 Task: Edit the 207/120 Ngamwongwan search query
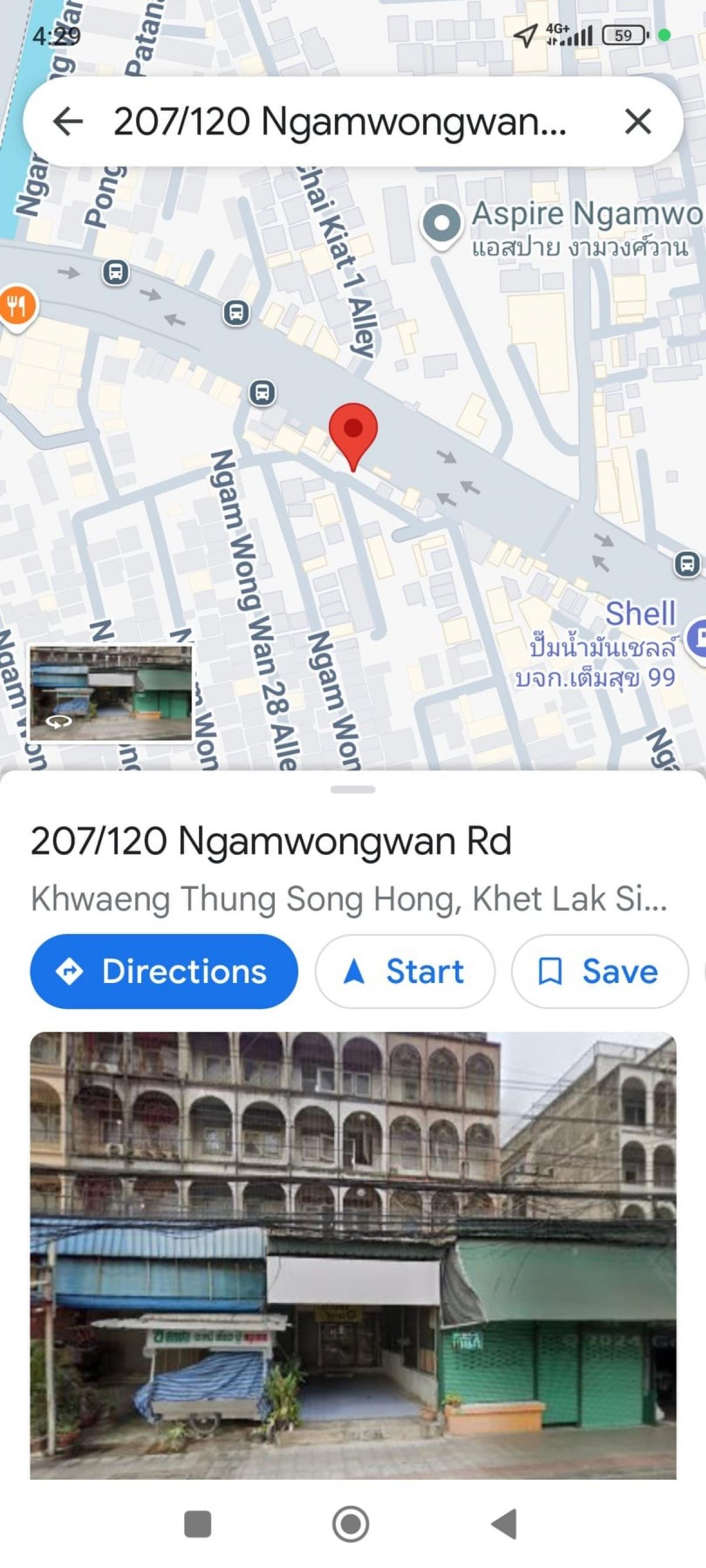pos(340,121)
